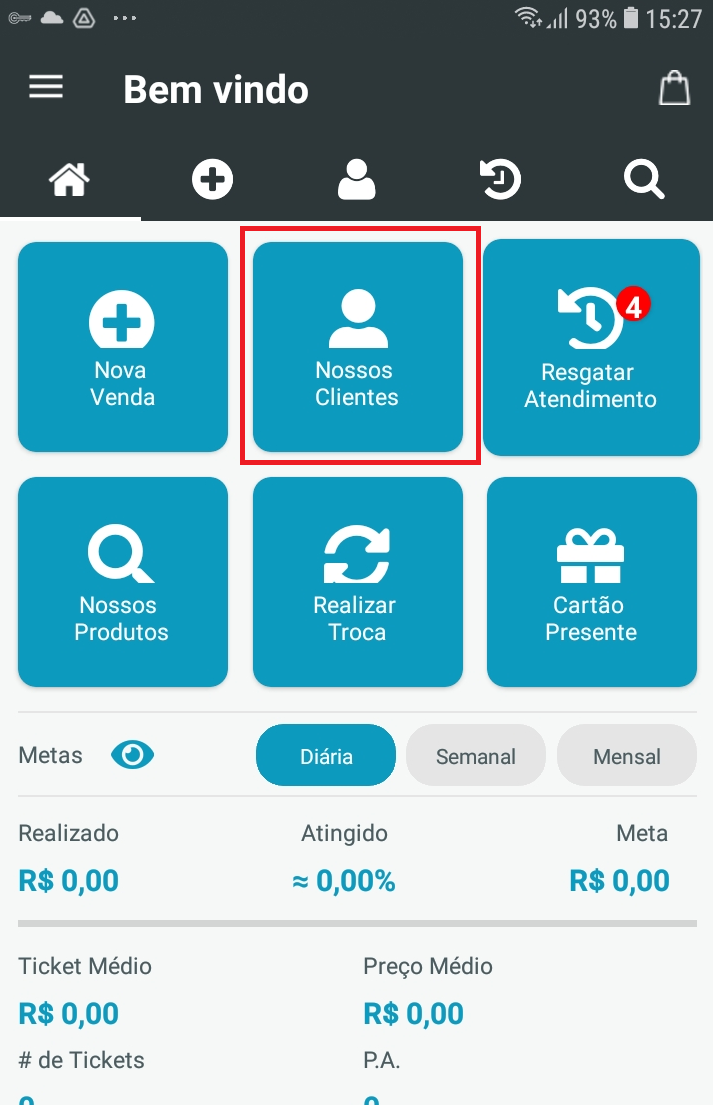Select the Diária goal period
713x1105 pixels.
(326, 756)
